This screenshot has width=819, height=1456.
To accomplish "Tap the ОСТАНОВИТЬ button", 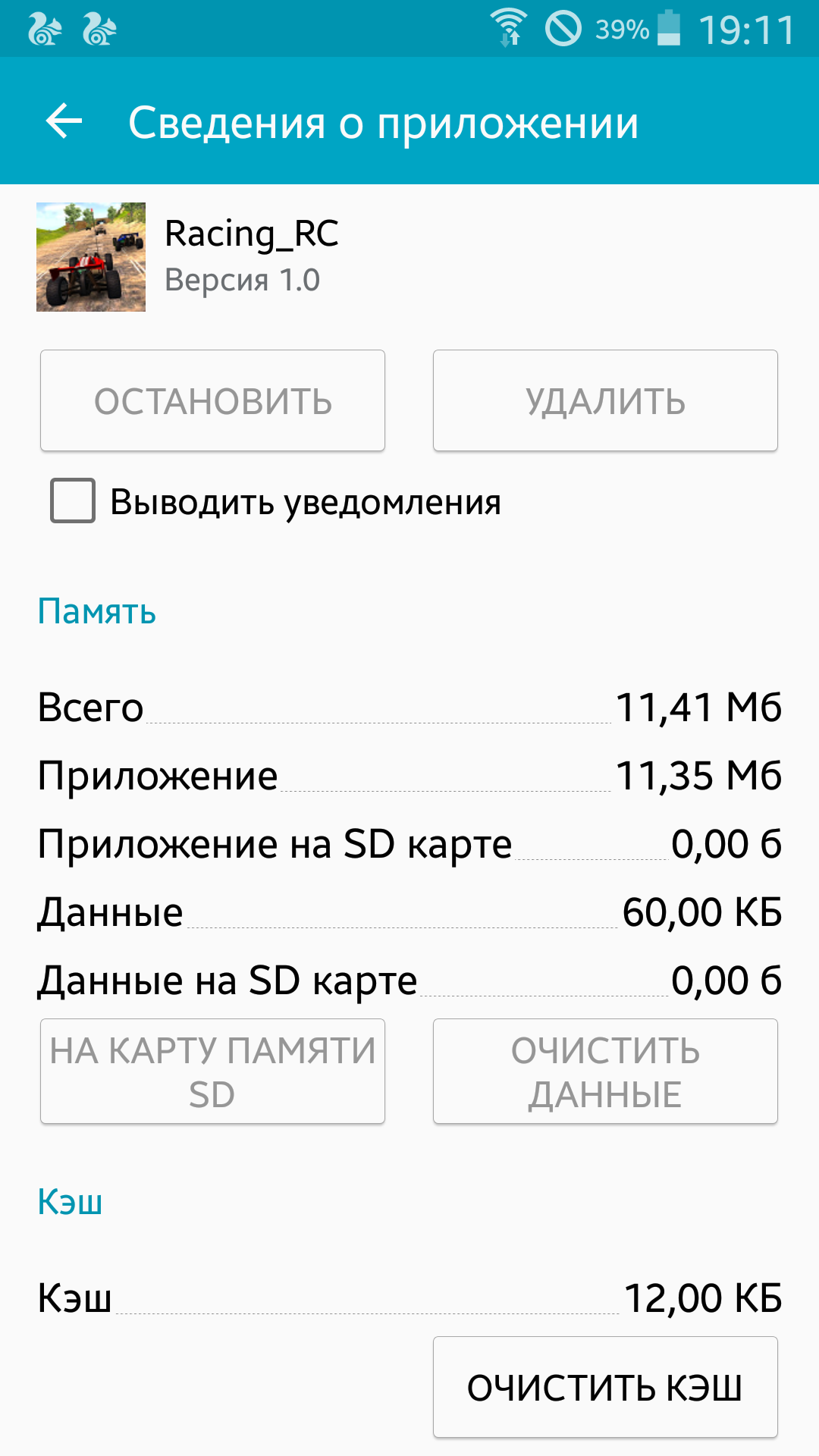I will 212,400.
